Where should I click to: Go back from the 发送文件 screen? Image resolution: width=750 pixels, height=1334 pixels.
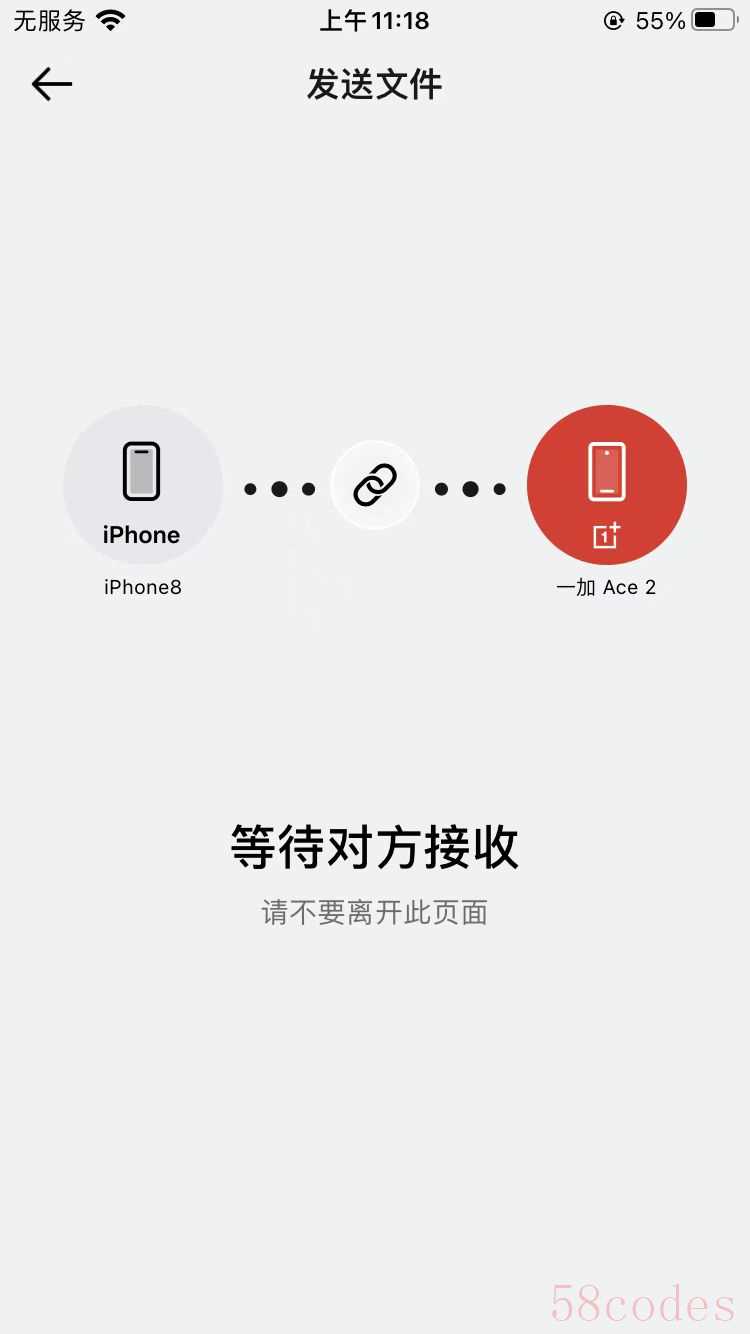(x=52, y=84)
